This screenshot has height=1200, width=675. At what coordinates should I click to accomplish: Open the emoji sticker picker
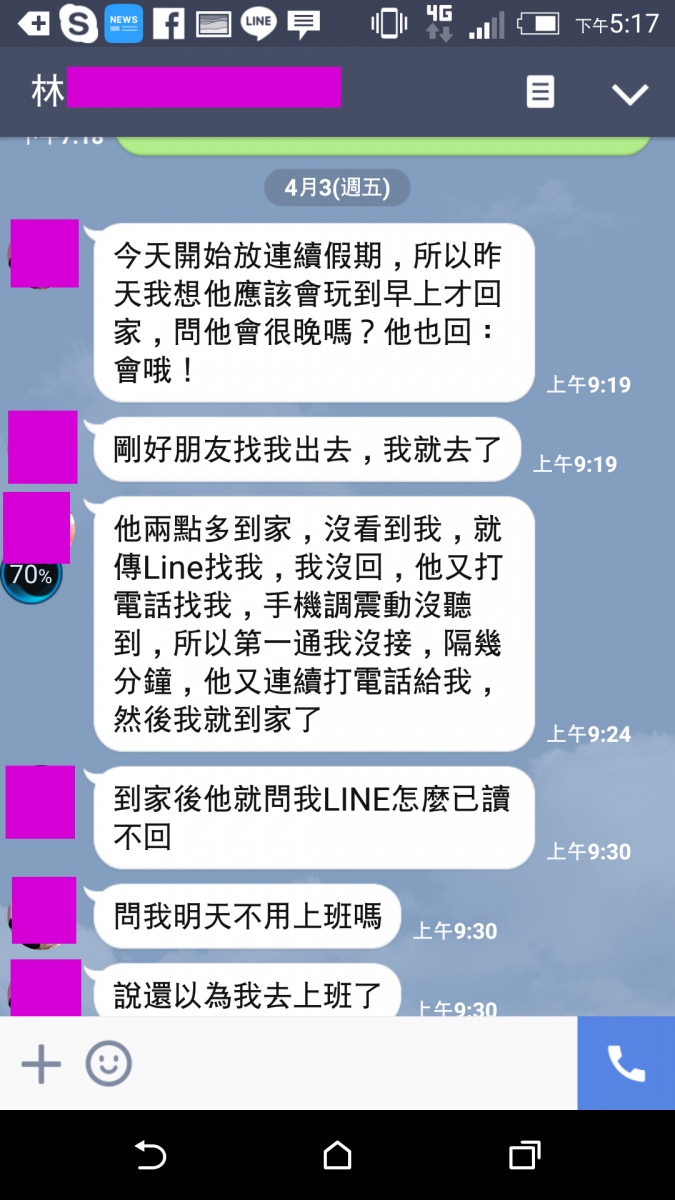tap(108, 1064)
